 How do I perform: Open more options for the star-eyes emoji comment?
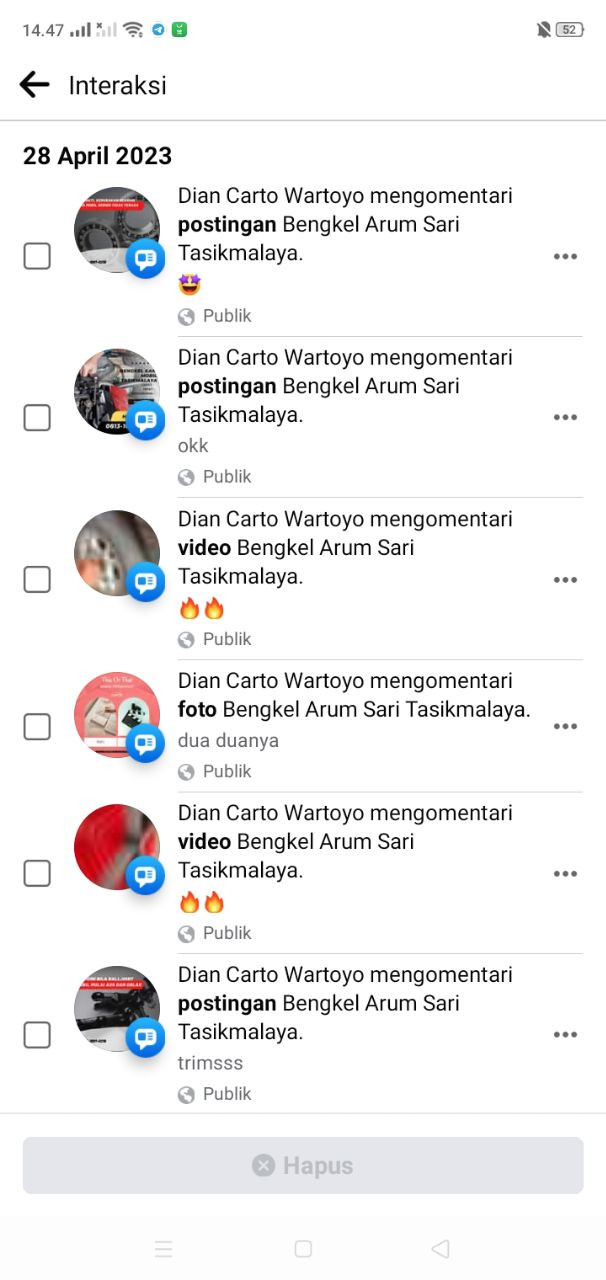(565, 256)
